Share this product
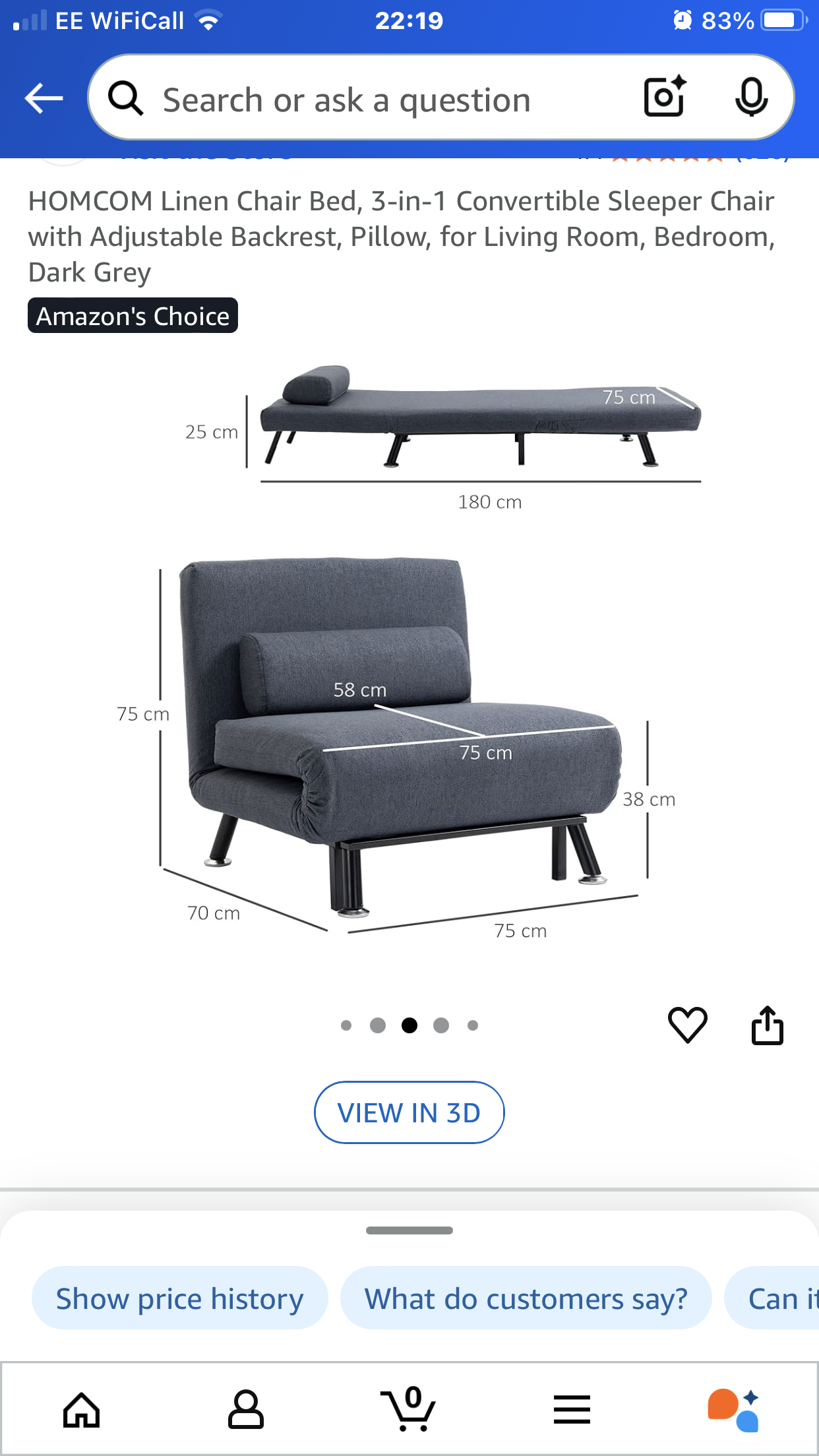 point(767,1025)
